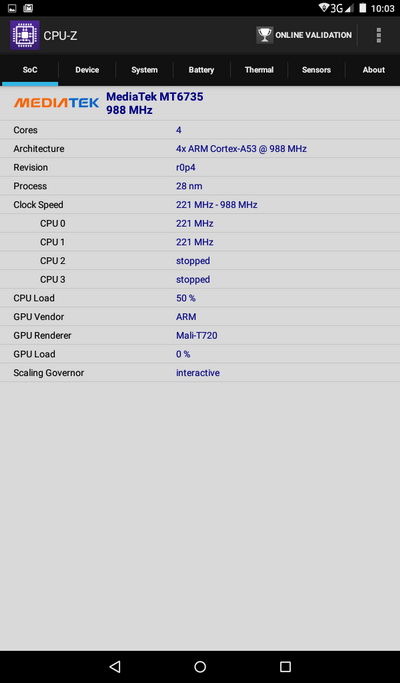This screenshot has height=683, width=400.
Task: Tap the system back button
Action: (x=115, y=666)
